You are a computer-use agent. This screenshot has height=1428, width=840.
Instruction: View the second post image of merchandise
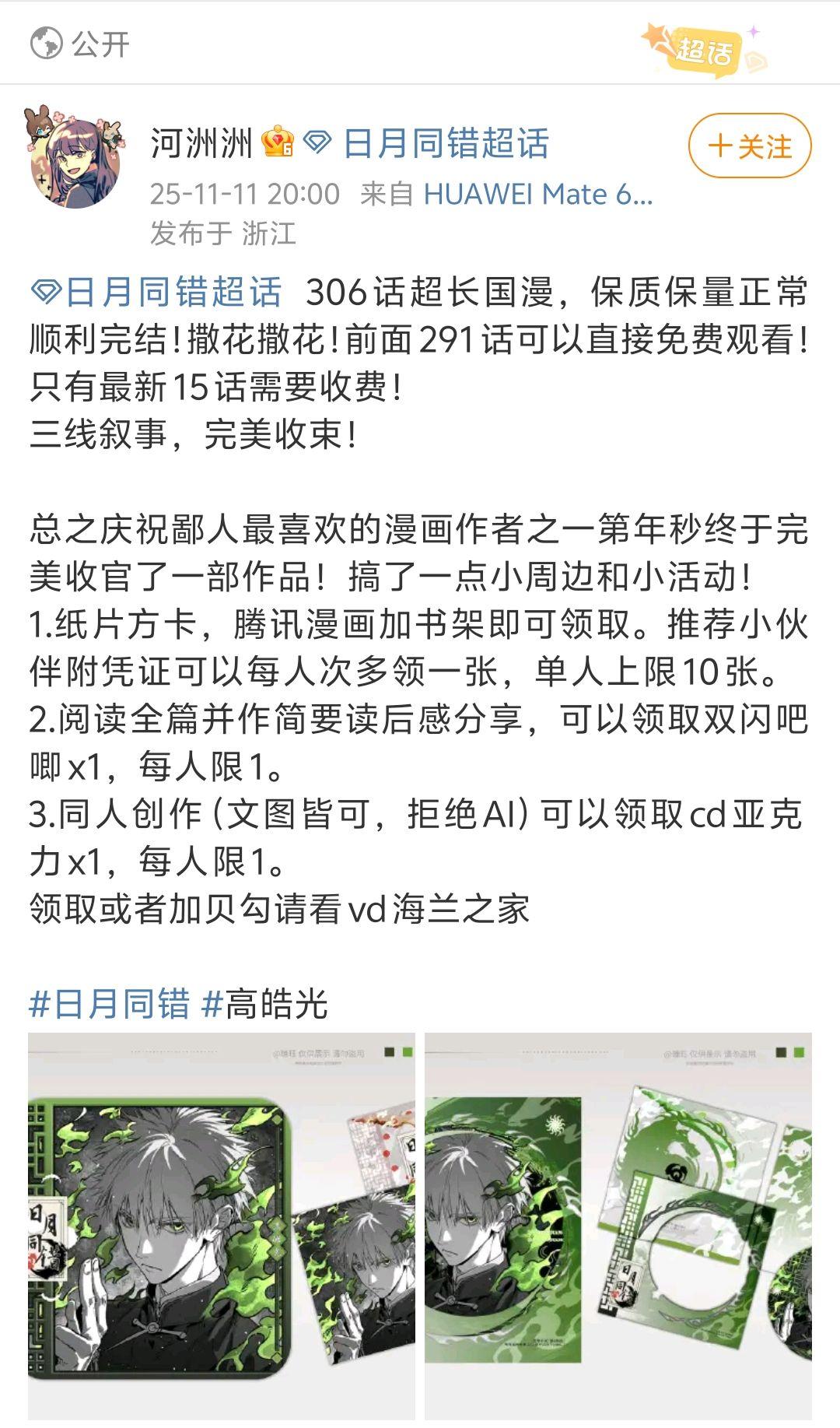click(618, 1230)
